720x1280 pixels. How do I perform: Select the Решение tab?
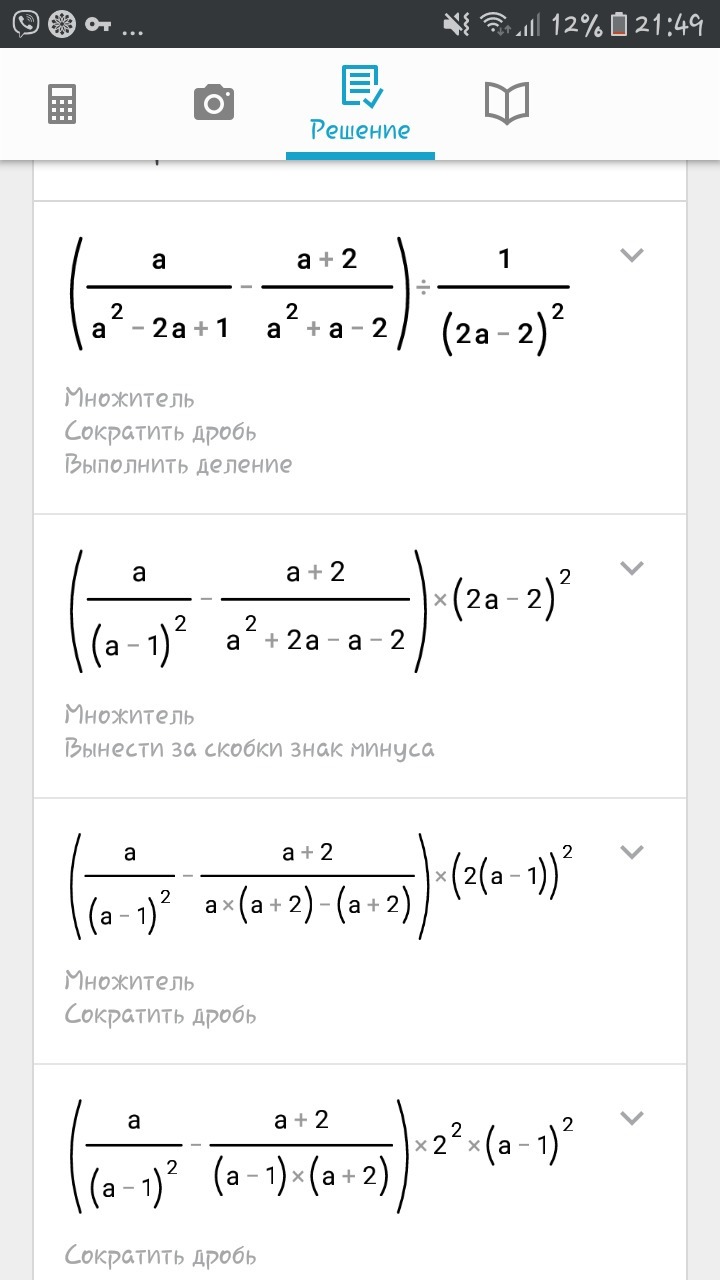360,104
